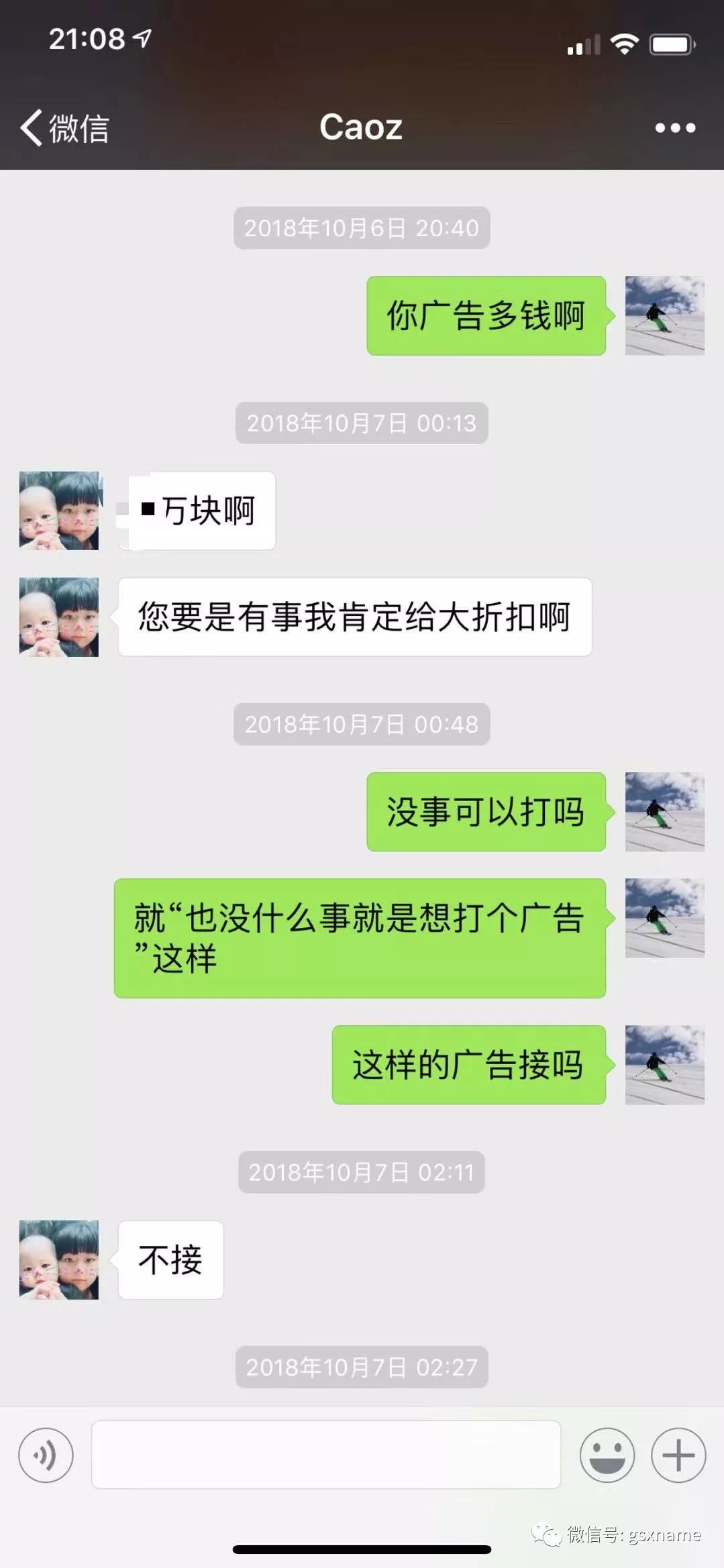The width and height of the screenshot is (724, 1568).
Task: Tap the message text field
Action: pos(325,1455)
